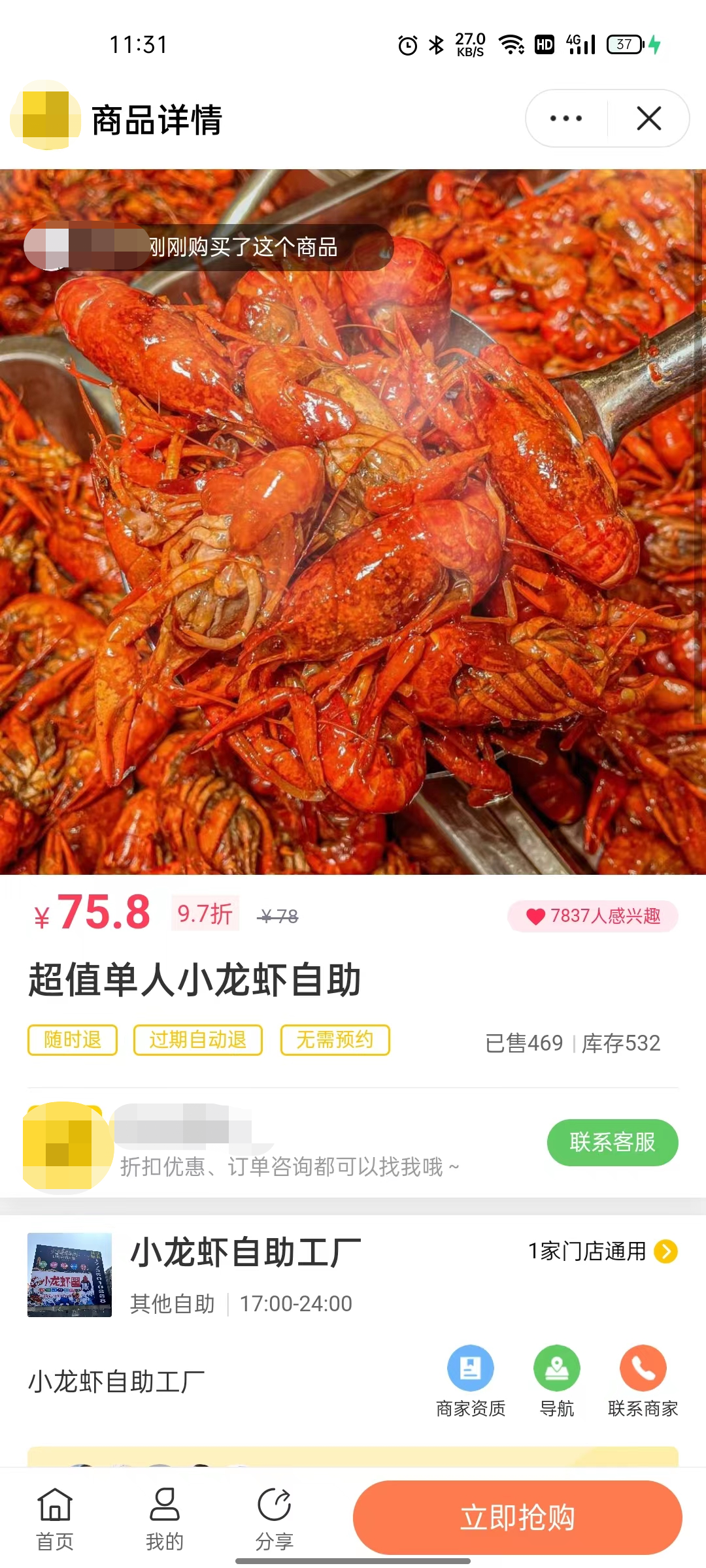
Task: Select the 过期自动退 auto-refund tag
Action: tap(198, 1040)
